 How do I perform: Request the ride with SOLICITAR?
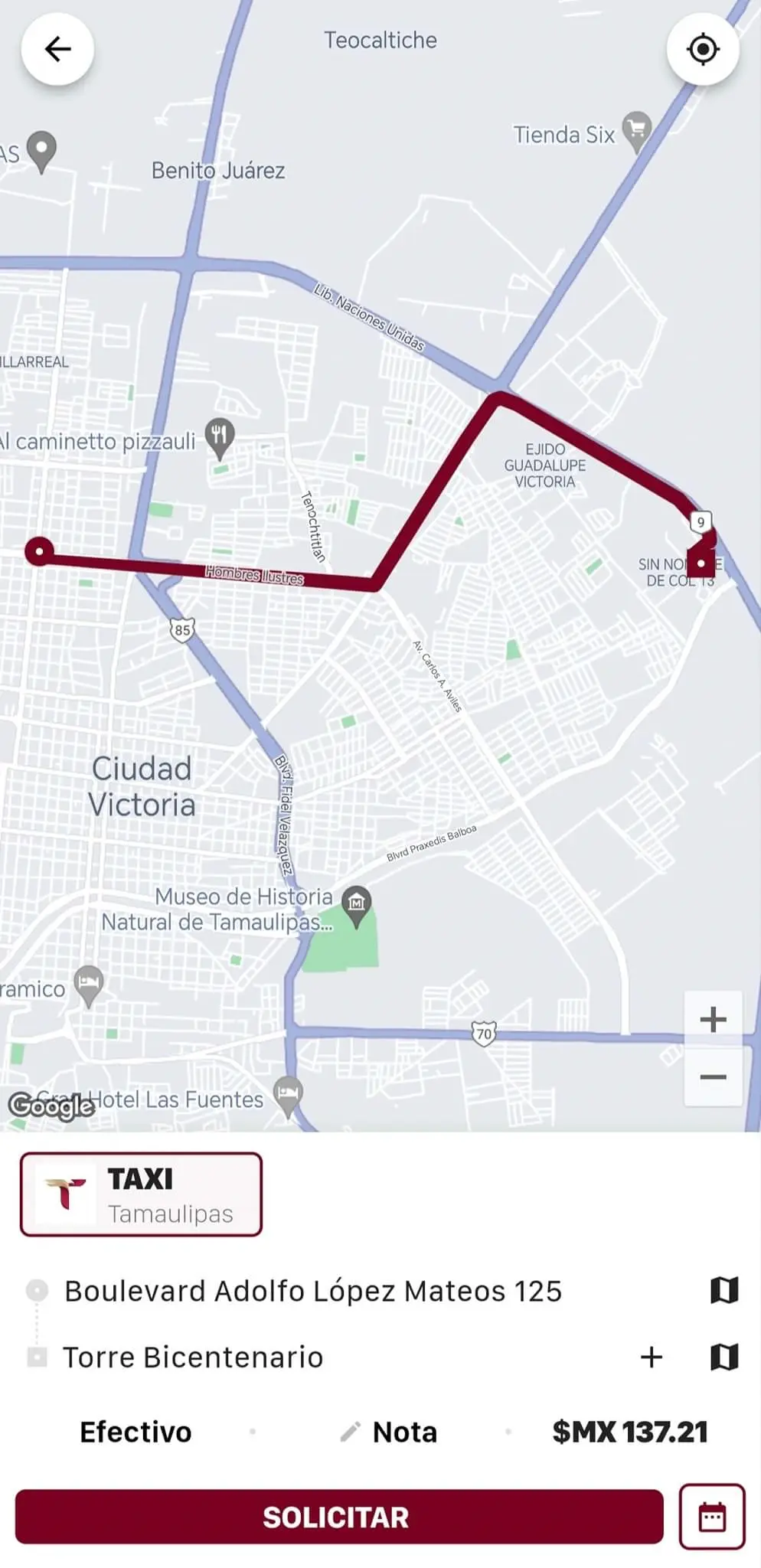click(x=338, y=1517)
